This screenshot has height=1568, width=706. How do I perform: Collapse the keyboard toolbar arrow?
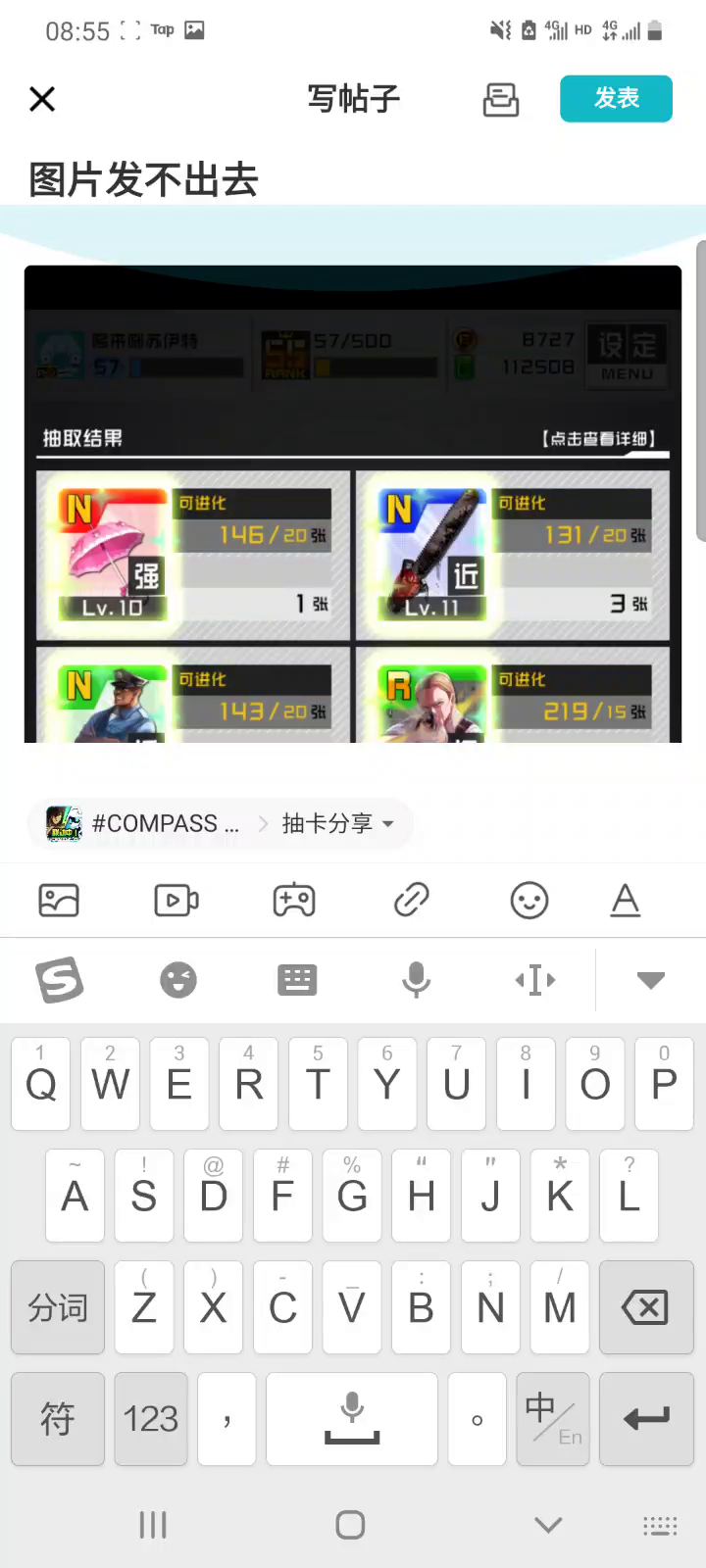(651, 980)
